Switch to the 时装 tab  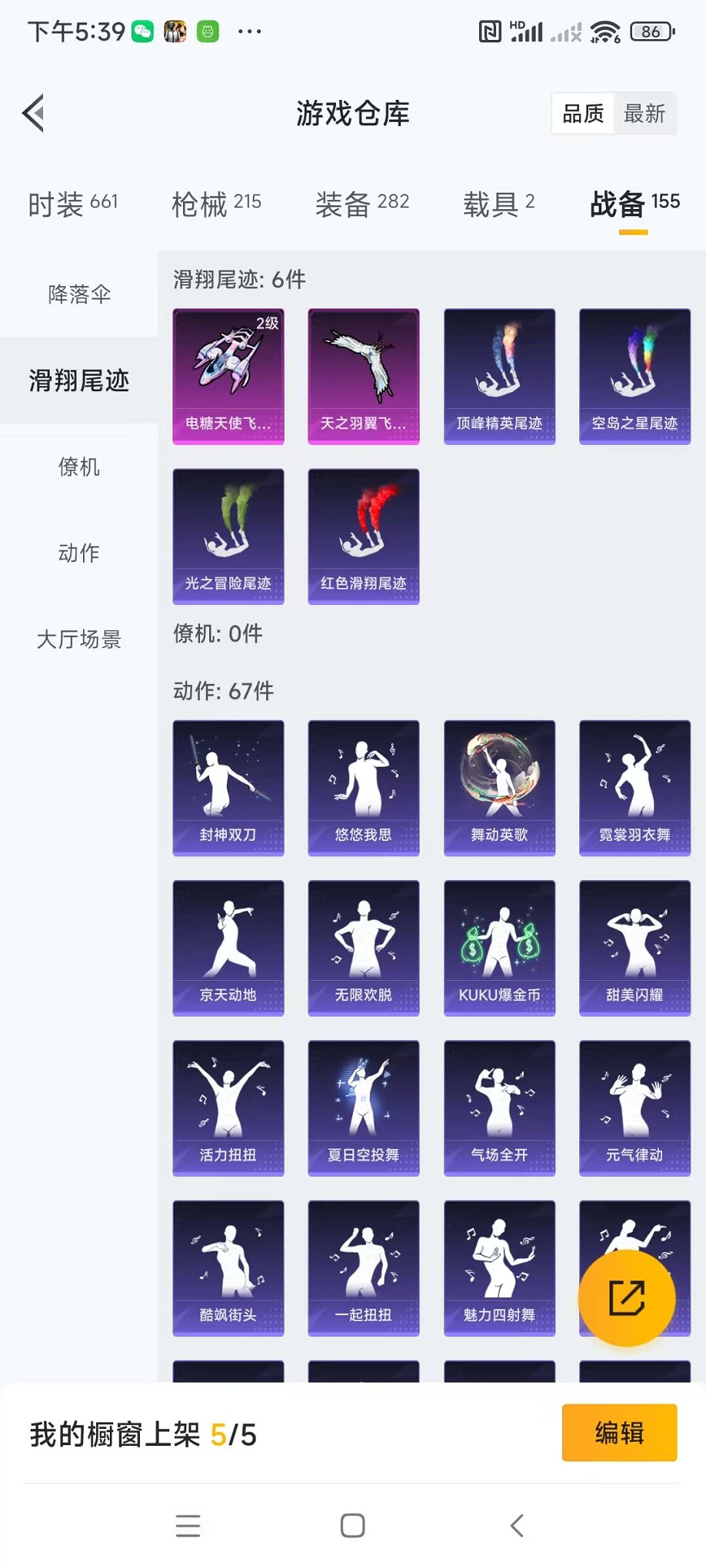pos(73,204)
